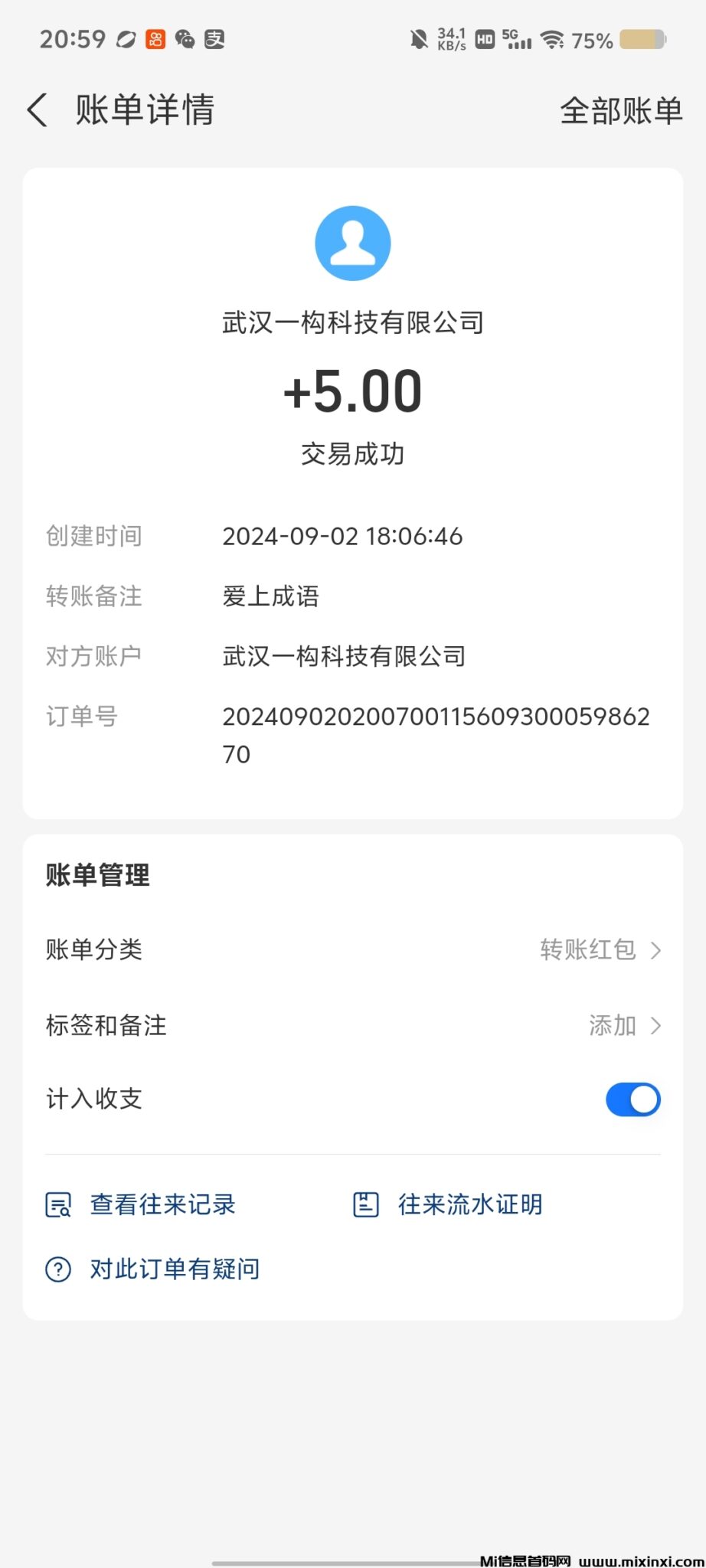Click the blue profile avatar icon
The height and width of the screenshot is (1568, 706).
click(352, 243)
